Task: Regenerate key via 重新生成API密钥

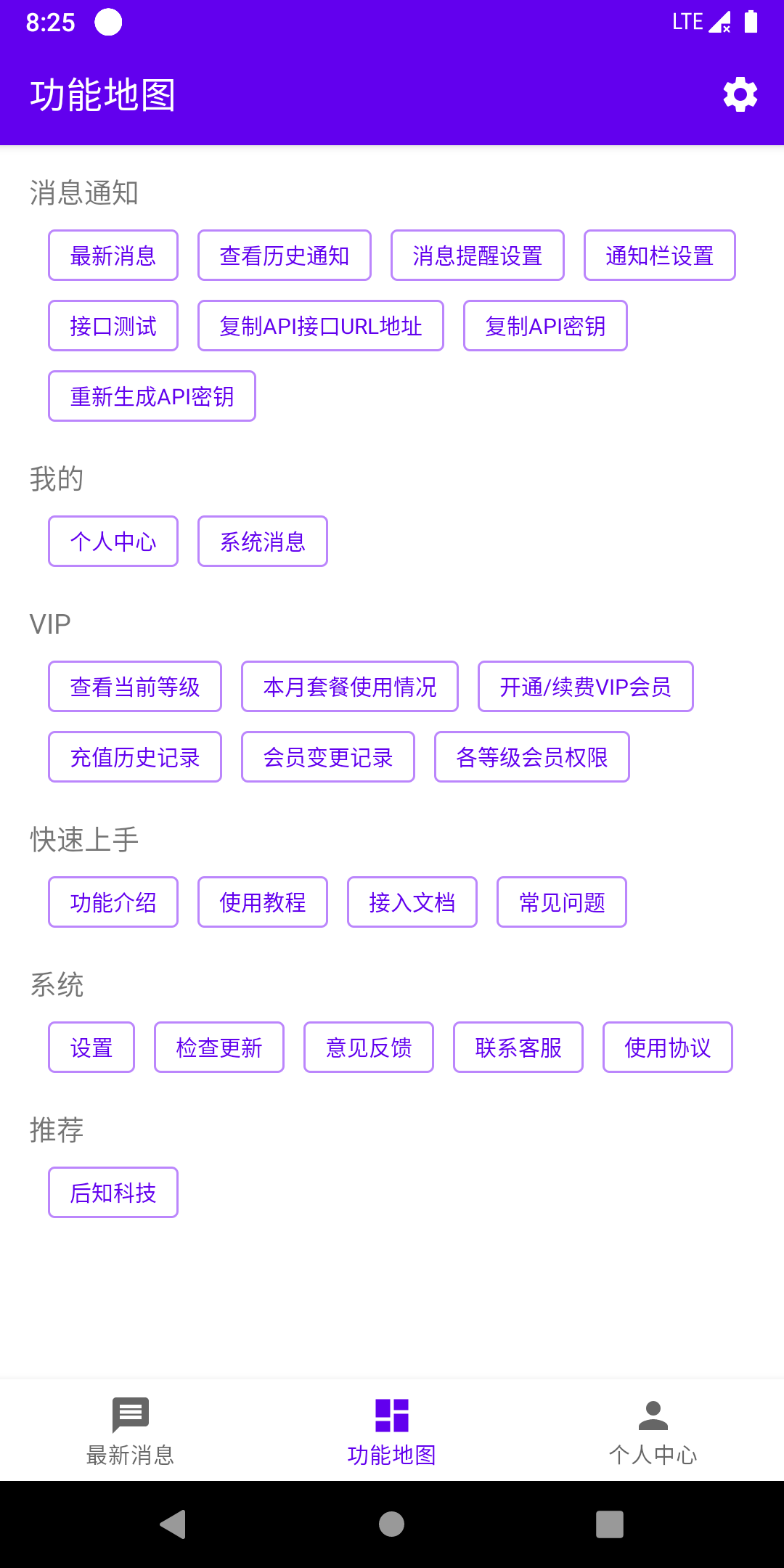Action: [152, 396]
